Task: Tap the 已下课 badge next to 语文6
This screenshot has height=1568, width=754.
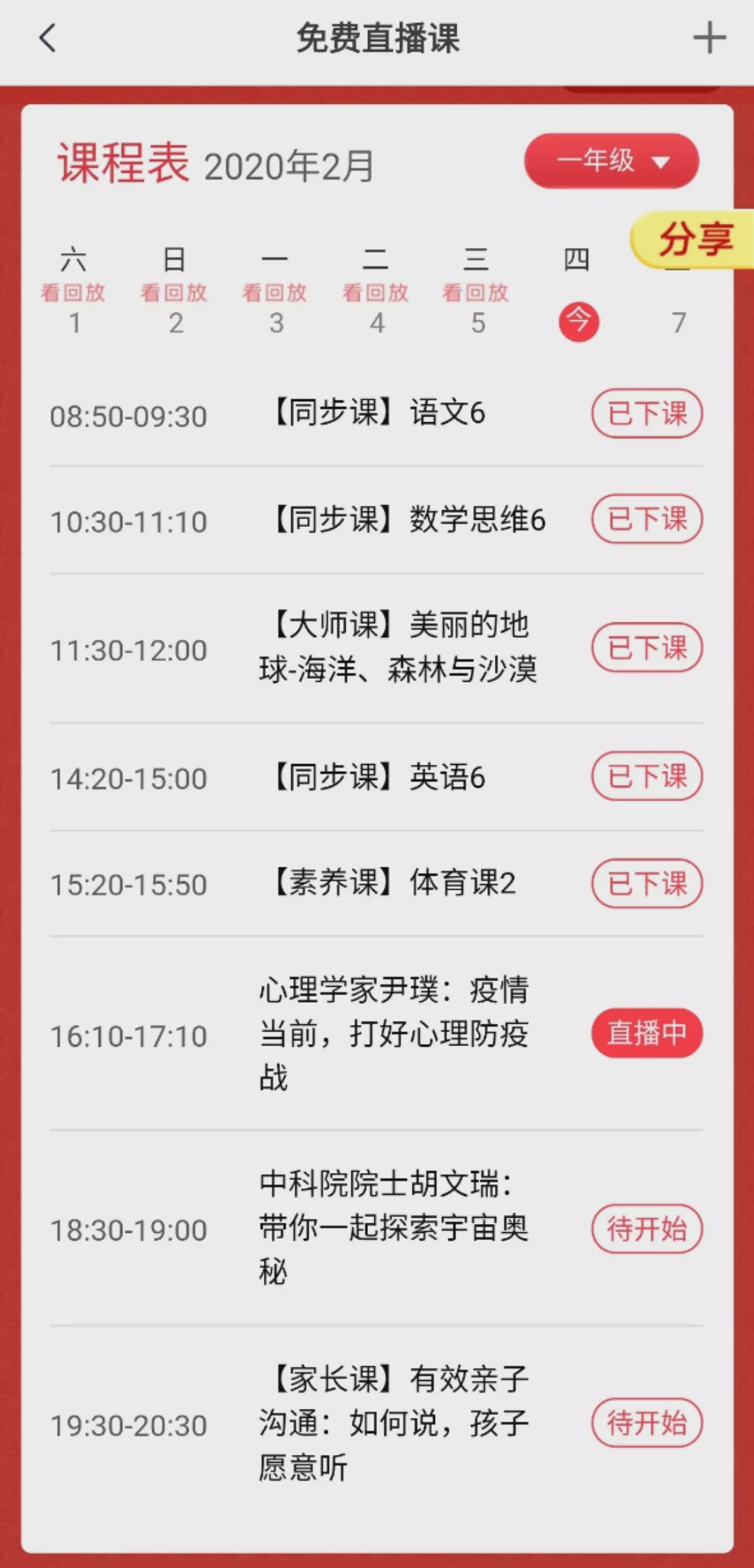Action: click(x=645, y=413)
